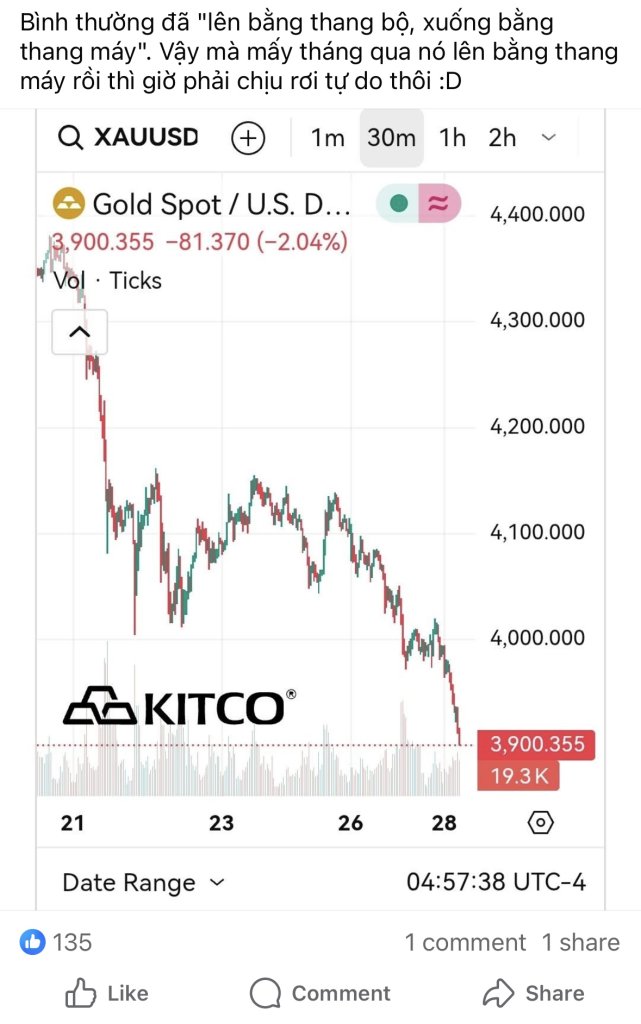Share this post
Screen dimensions: 641x1024
(535, 993)
